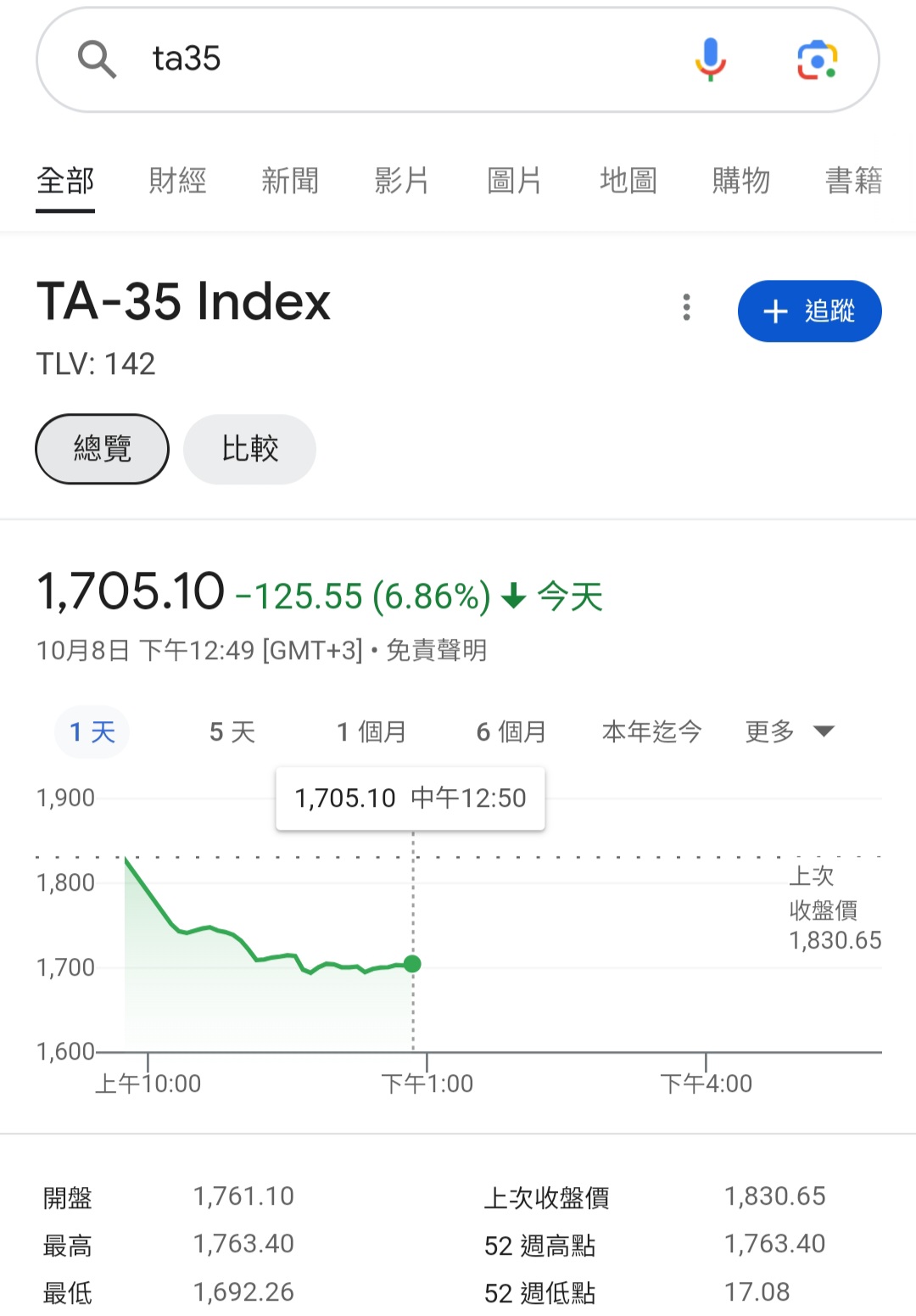916x1316 pixels.
Task: Switch to the 圖片 tab
Action: tap(515, 181)
